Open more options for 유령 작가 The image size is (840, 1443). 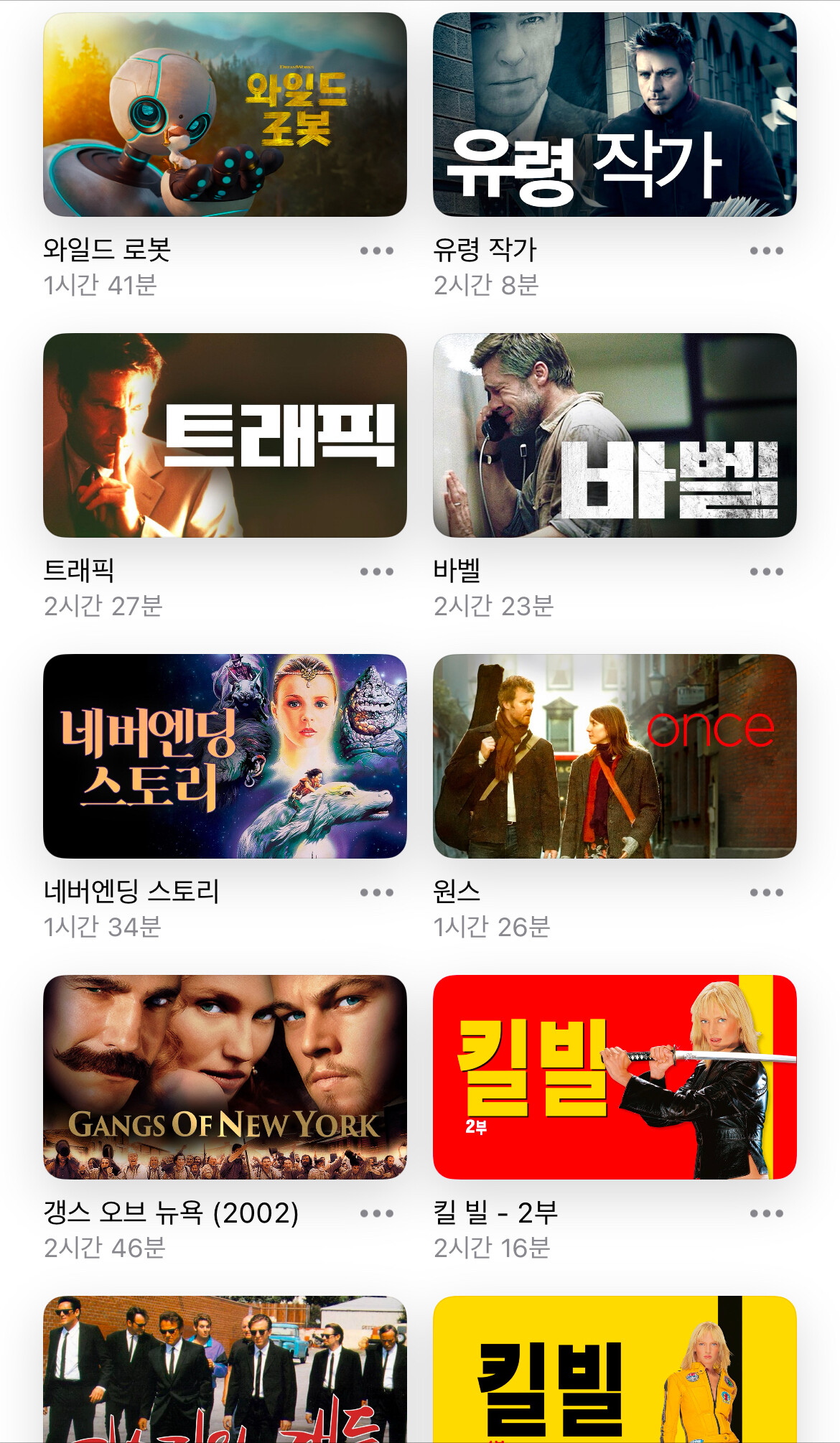(766, 251)
